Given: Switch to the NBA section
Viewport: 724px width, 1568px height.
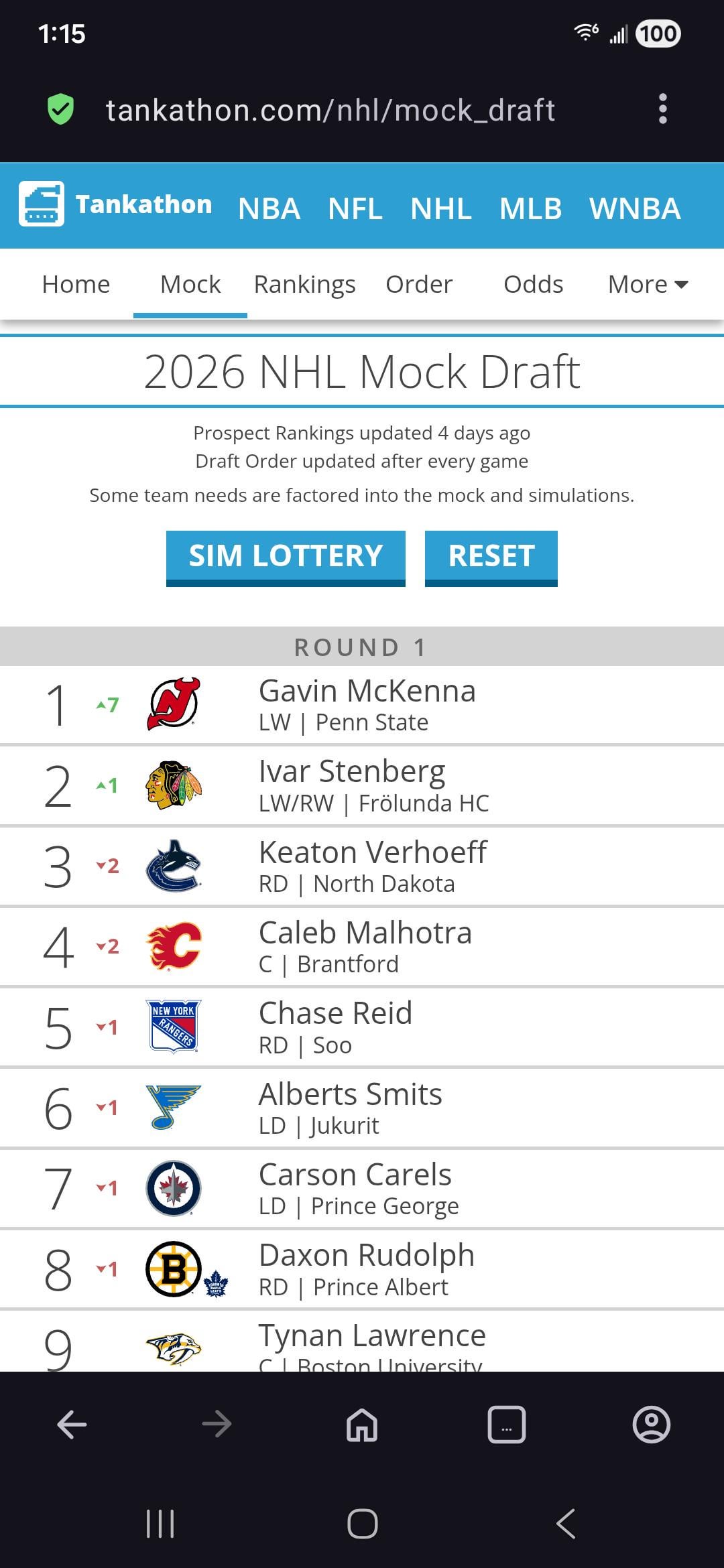Looking at the screenshot, I should tap(269, 208).
